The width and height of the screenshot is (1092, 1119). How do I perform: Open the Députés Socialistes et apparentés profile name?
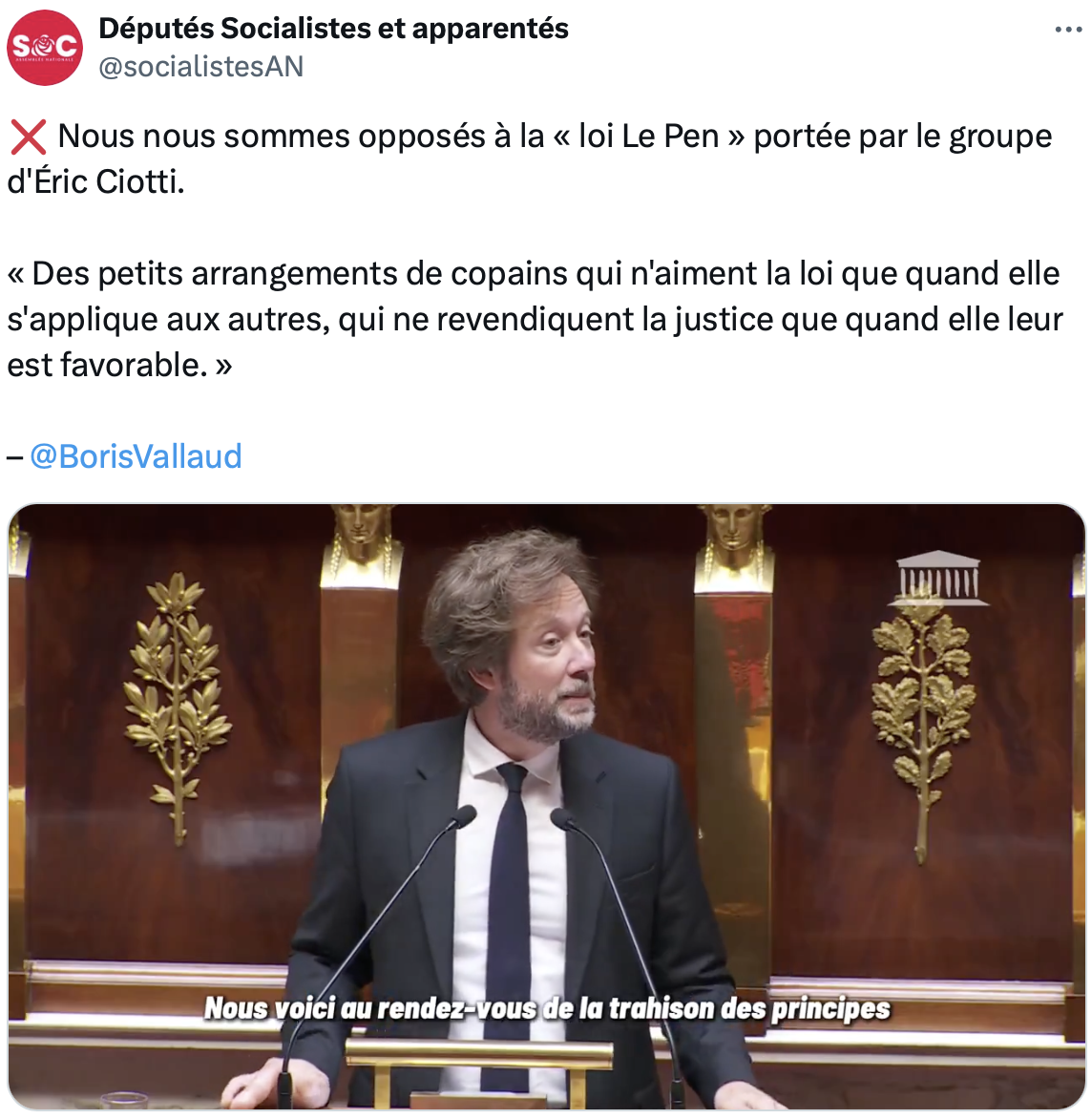333,29
